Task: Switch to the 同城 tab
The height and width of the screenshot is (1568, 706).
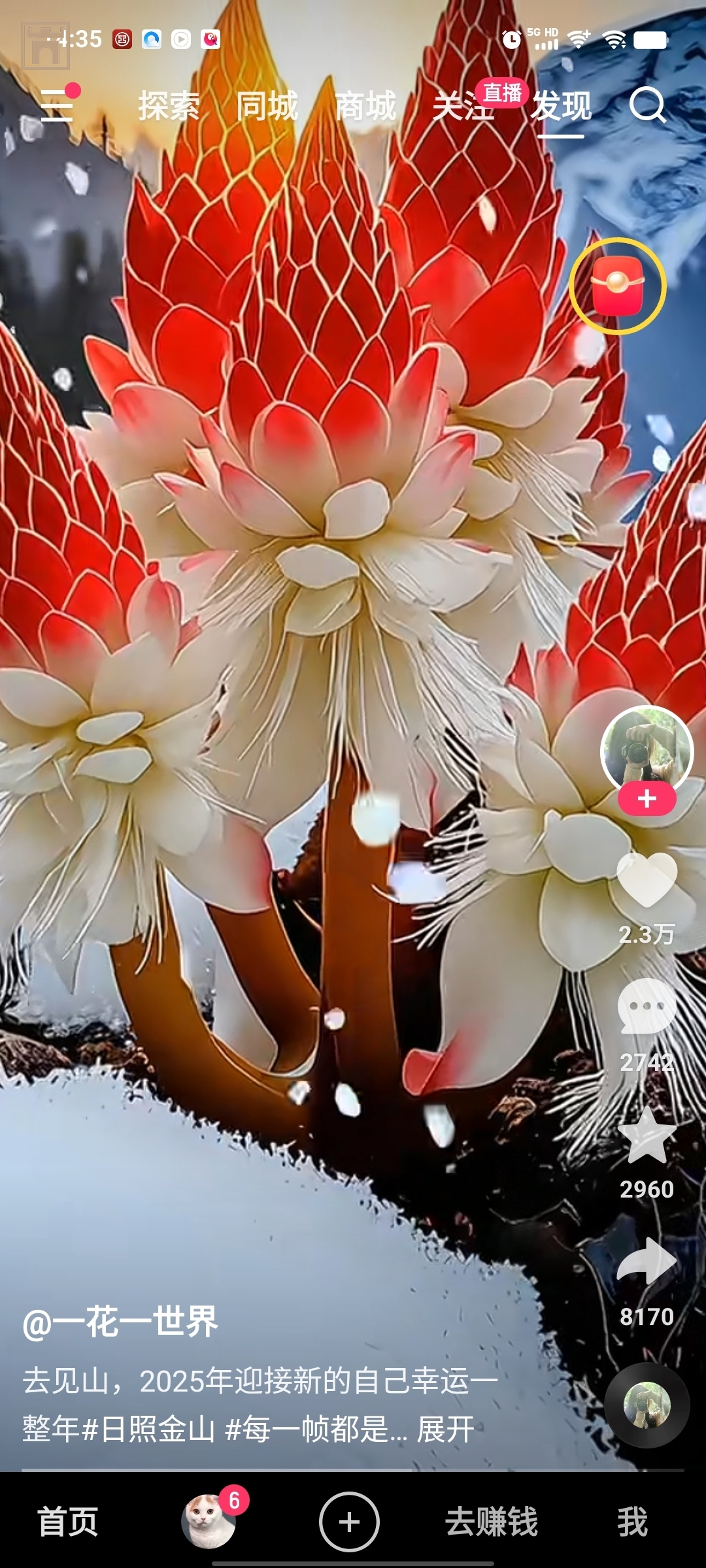Action: pyautogui.click(x=267, y=106)
